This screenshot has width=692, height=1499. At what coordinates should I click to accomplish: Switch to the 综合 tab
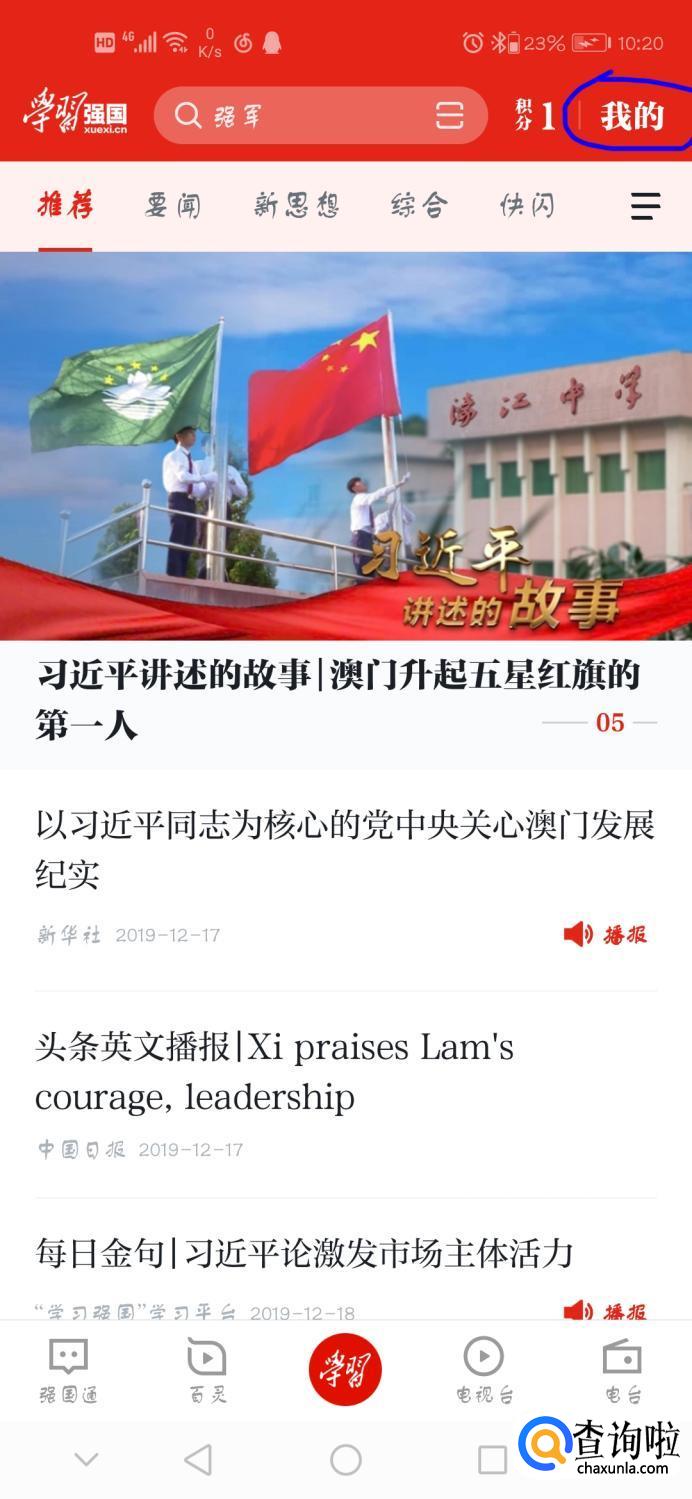[418, 206]
